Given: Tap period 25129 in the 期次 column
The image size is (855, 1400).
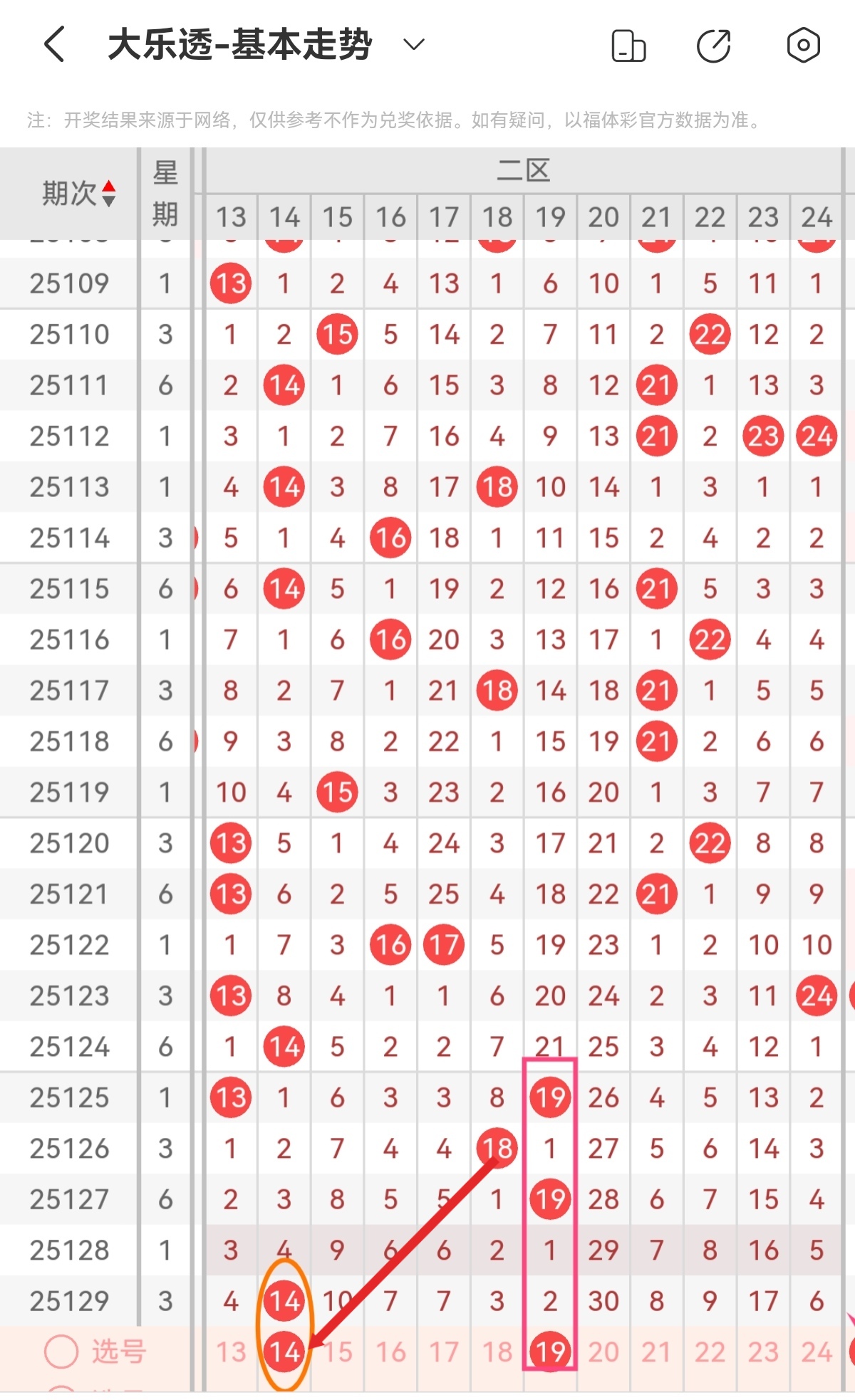Looking at the screenshot, I should tap(69, 1300).
